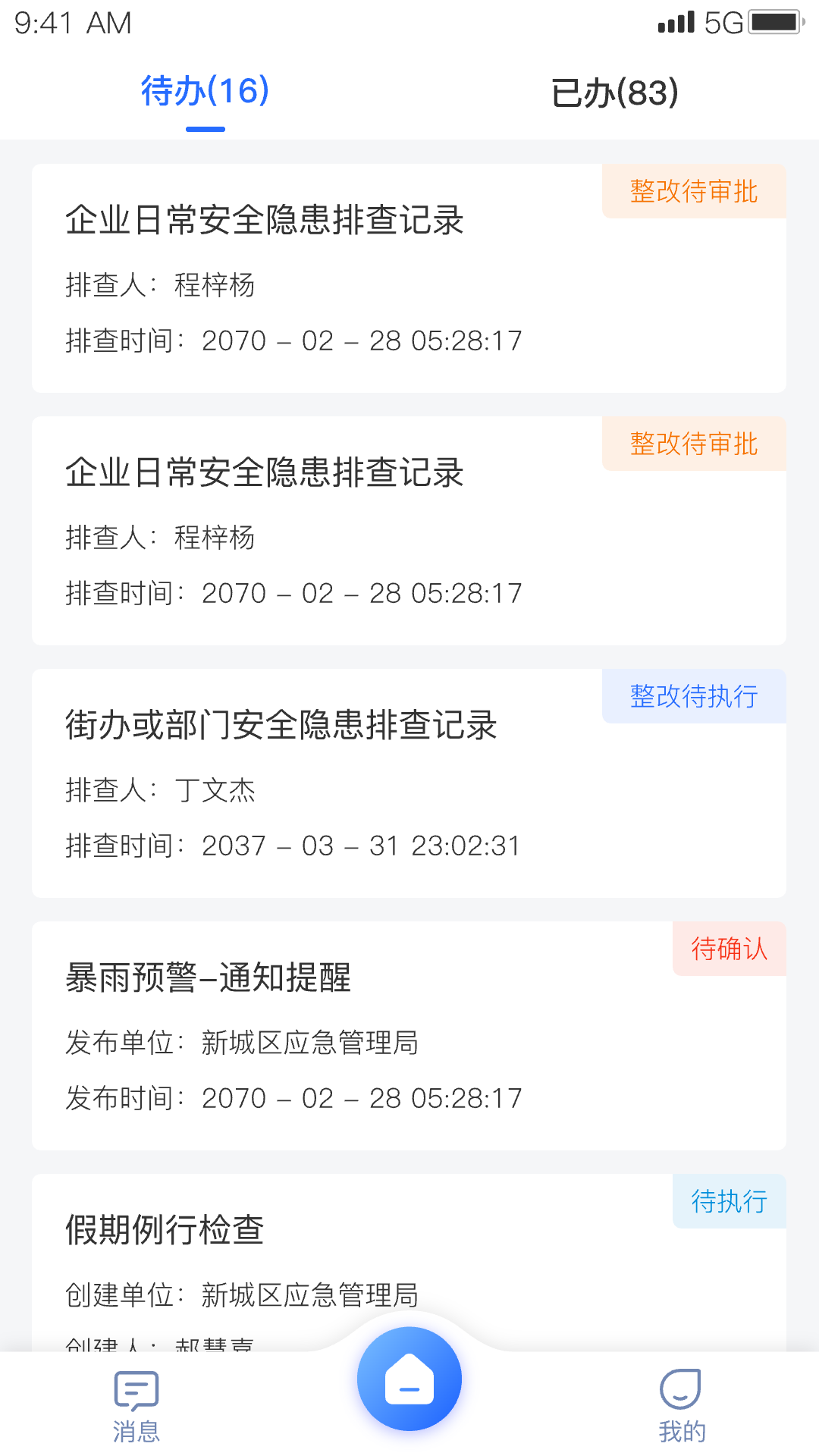Tap the 整改待执行 status badge
Viewport: 819px width, 1456px height.
pyautogui.click(x=692, y=697)
